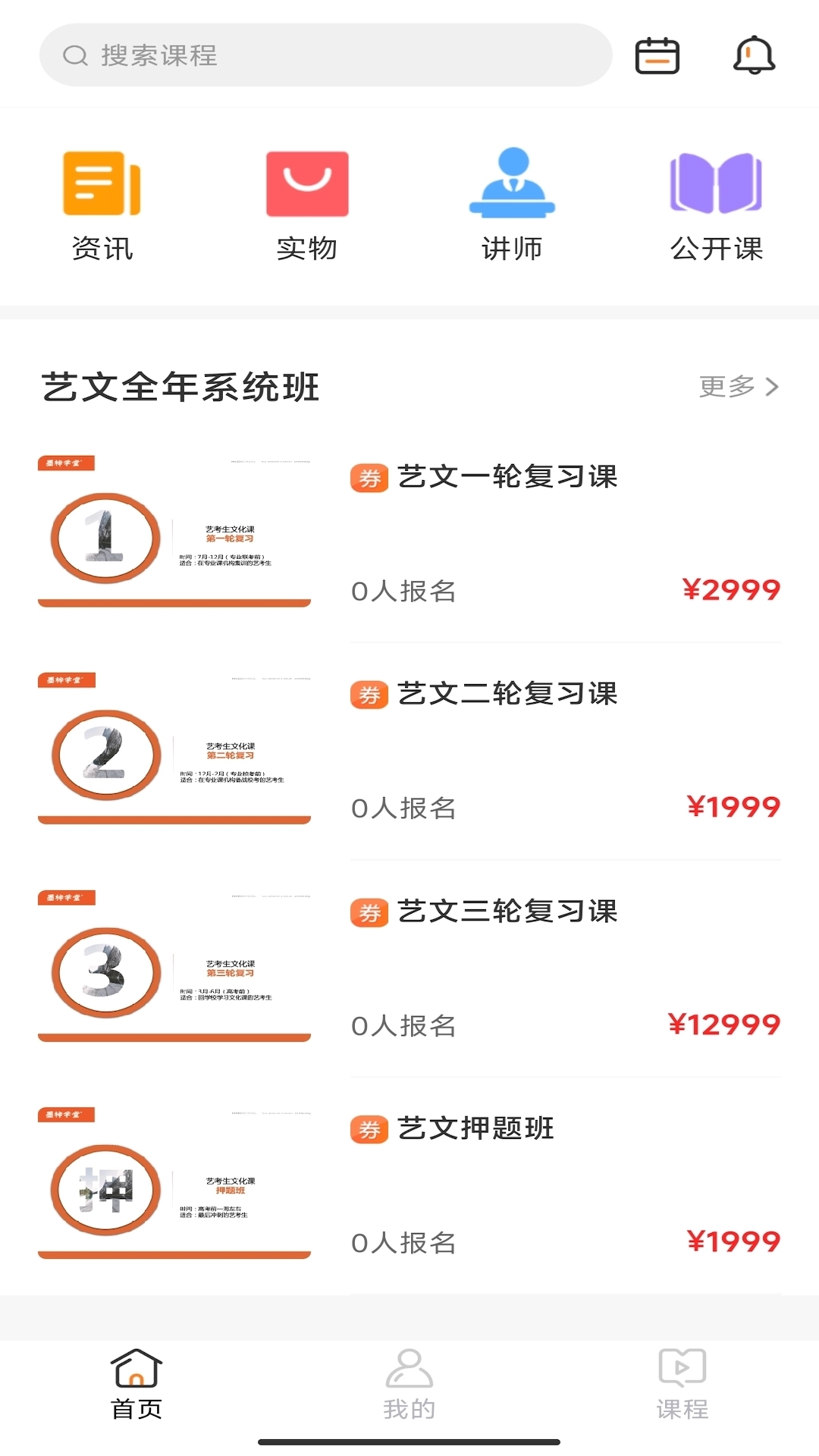
Task: Tap the chevron next to 更多
Action: [x=773, y=387]
